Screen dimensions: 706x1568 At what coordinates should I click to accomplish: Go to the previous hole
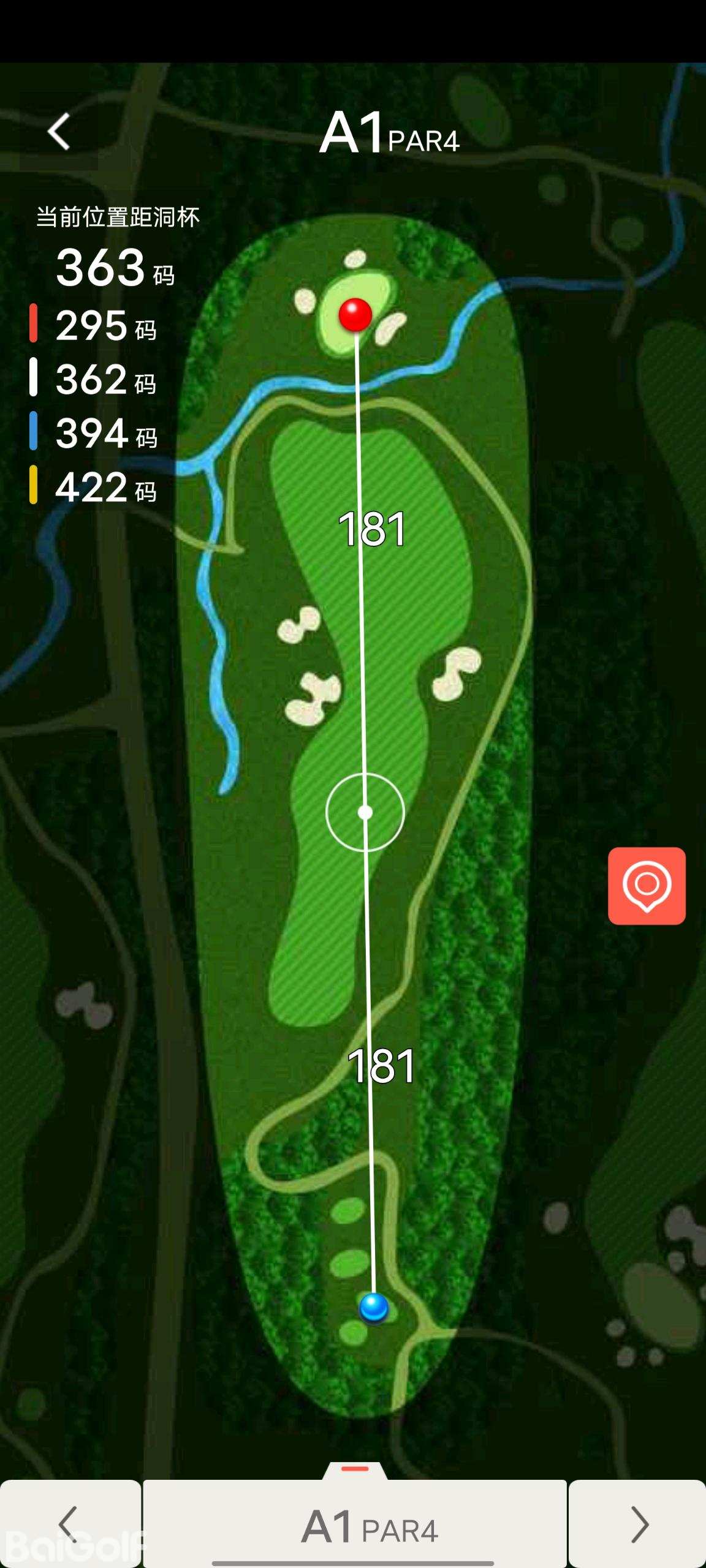tap(69, 1523)
